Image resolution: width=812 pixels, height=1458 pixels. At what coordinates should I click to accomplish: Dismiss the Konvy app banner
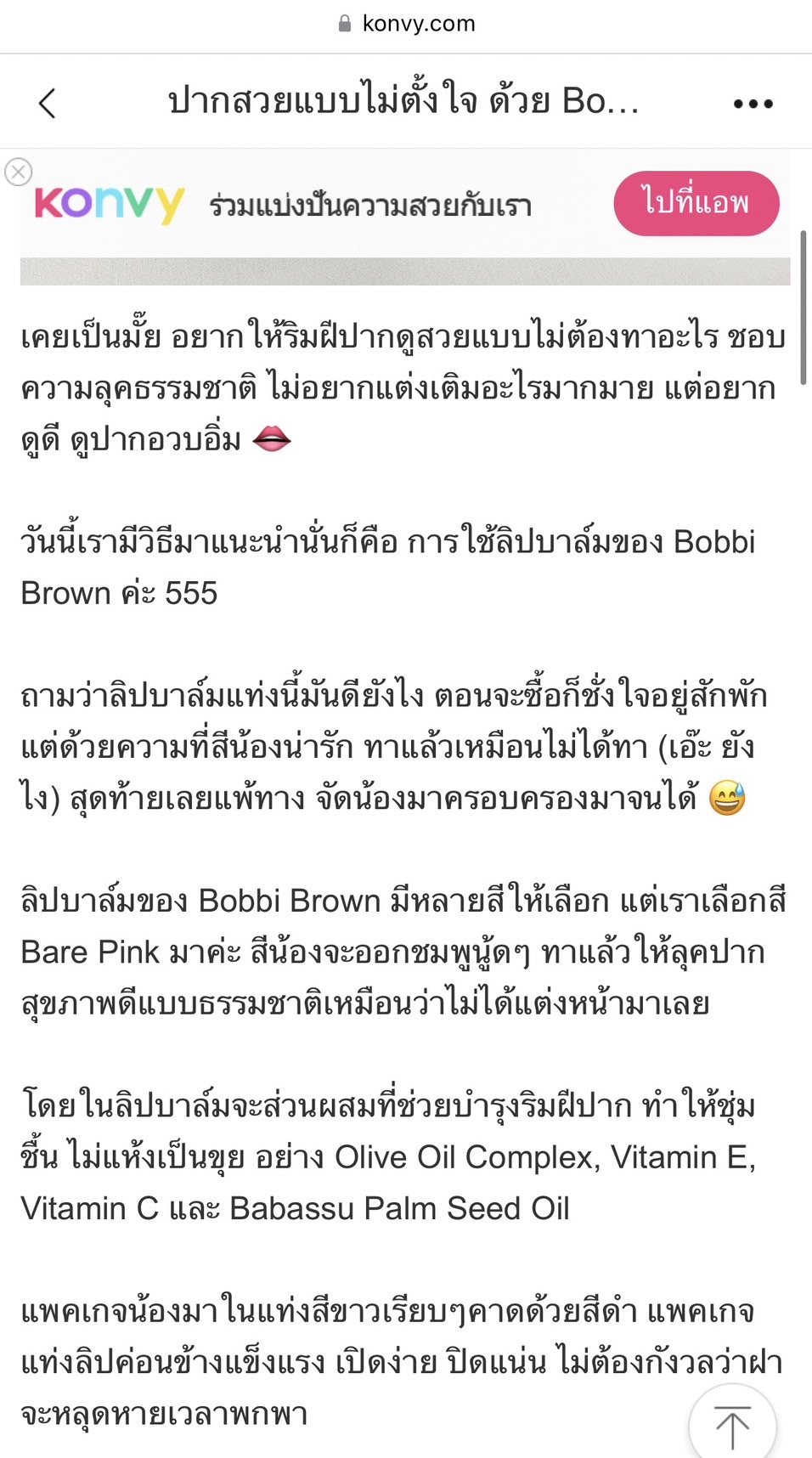18,172
